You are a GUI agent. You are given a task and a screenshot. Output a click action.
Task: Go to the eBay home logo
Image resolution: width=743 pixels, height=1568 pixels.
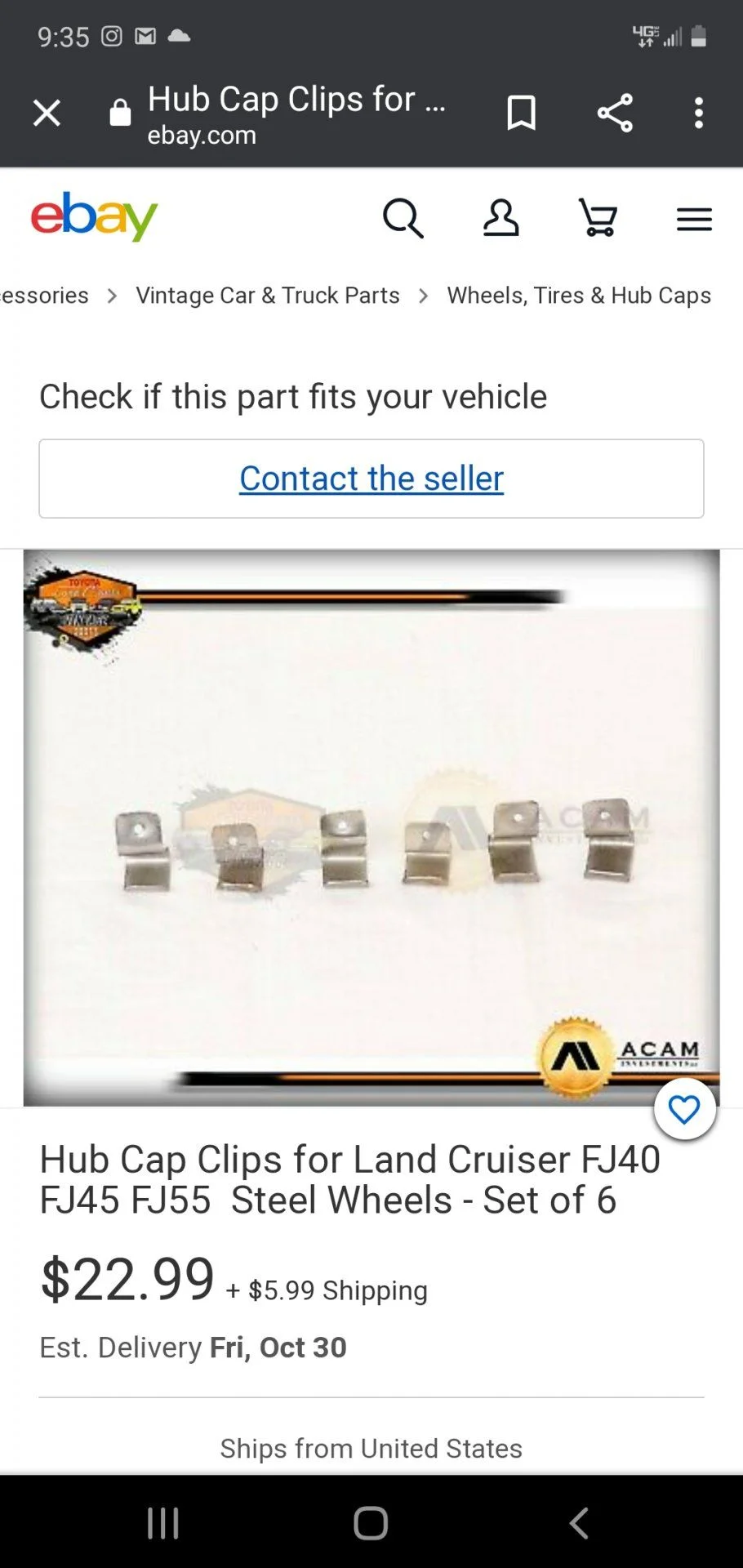pos(94,217)
